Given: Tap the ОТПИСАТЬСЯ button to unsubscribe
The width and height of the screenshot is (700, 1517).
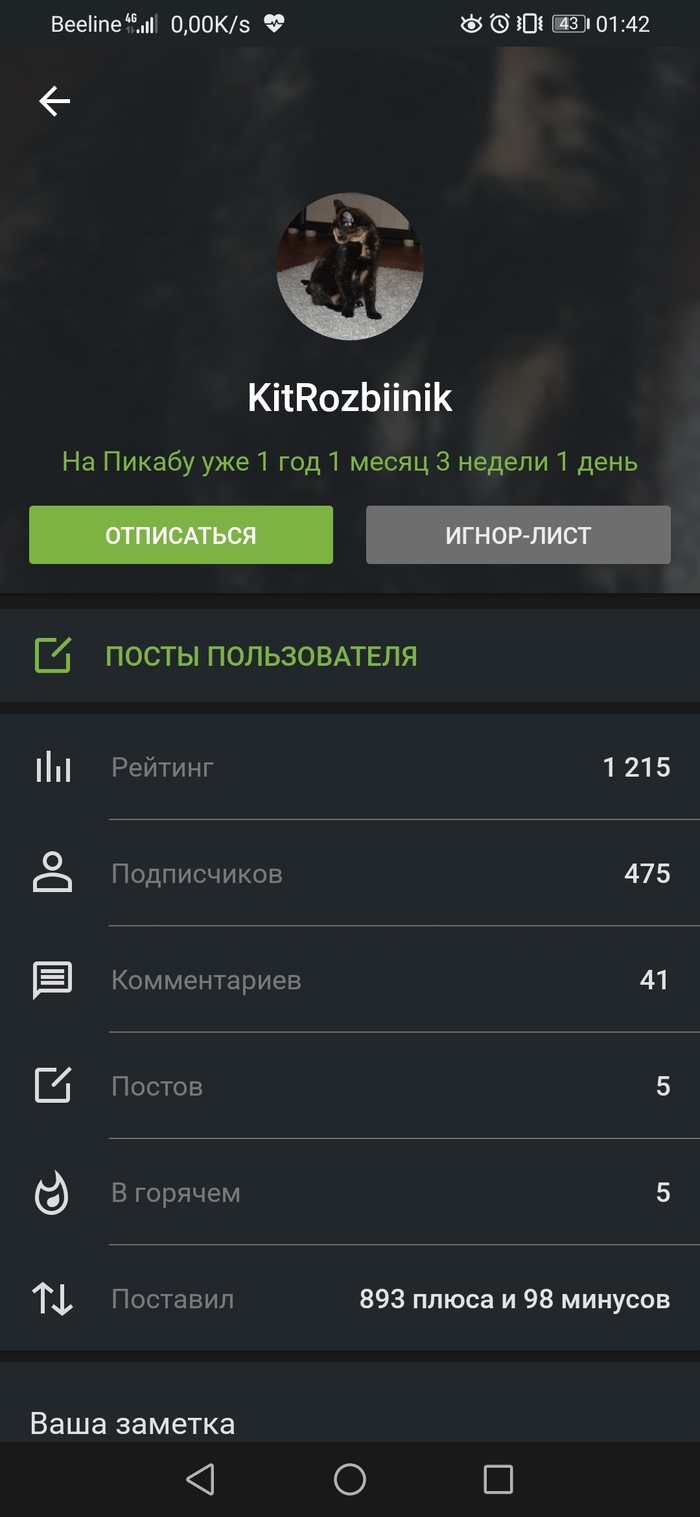Looking at the screenshot, I should pyautogui.click(x=181, y=535).
